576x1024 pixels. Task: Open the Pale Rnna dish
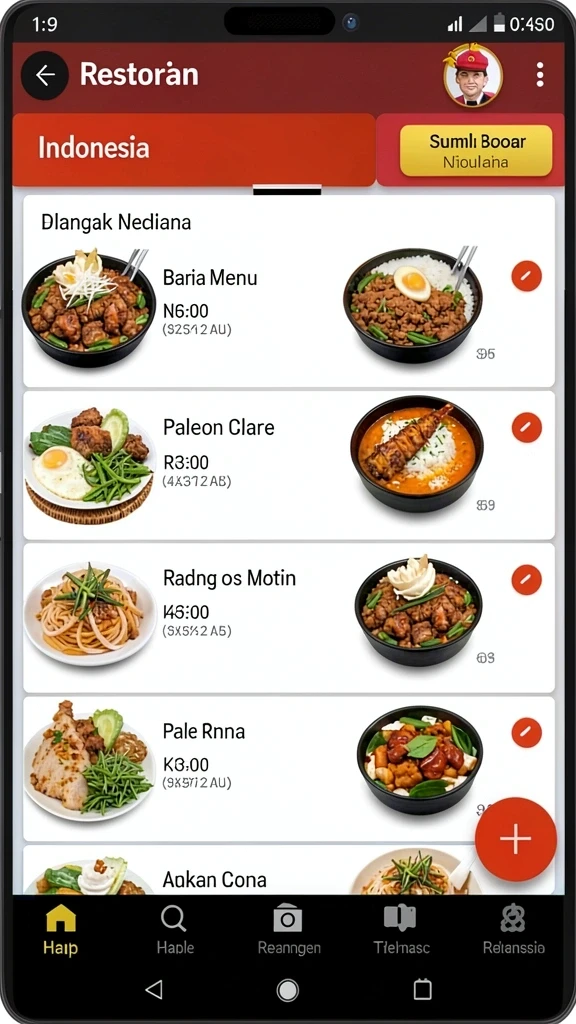(x=289, y=769)
